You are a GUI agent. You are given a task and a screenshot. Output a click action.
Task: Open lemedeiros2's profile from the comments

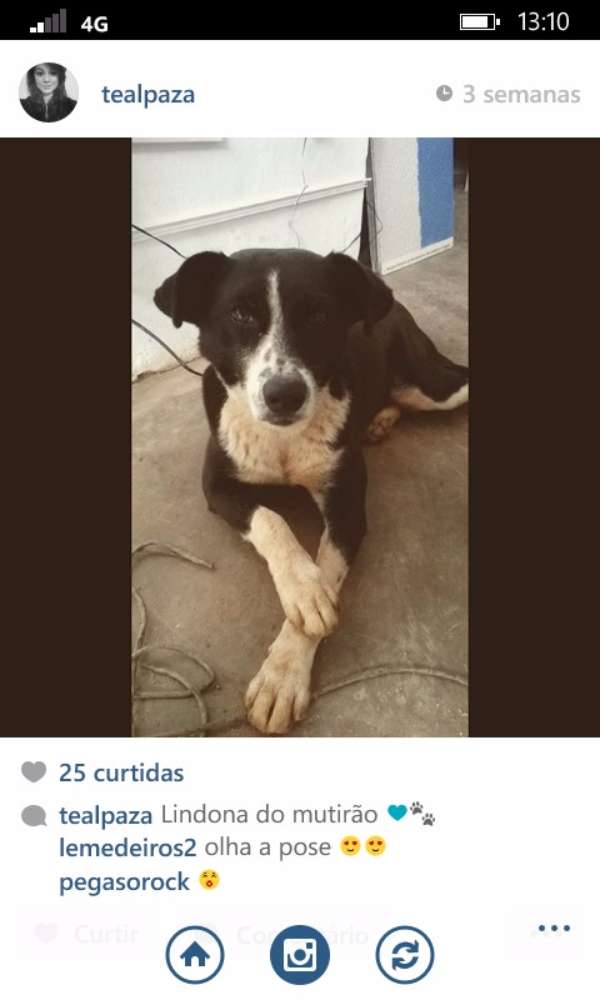[128, 847]
